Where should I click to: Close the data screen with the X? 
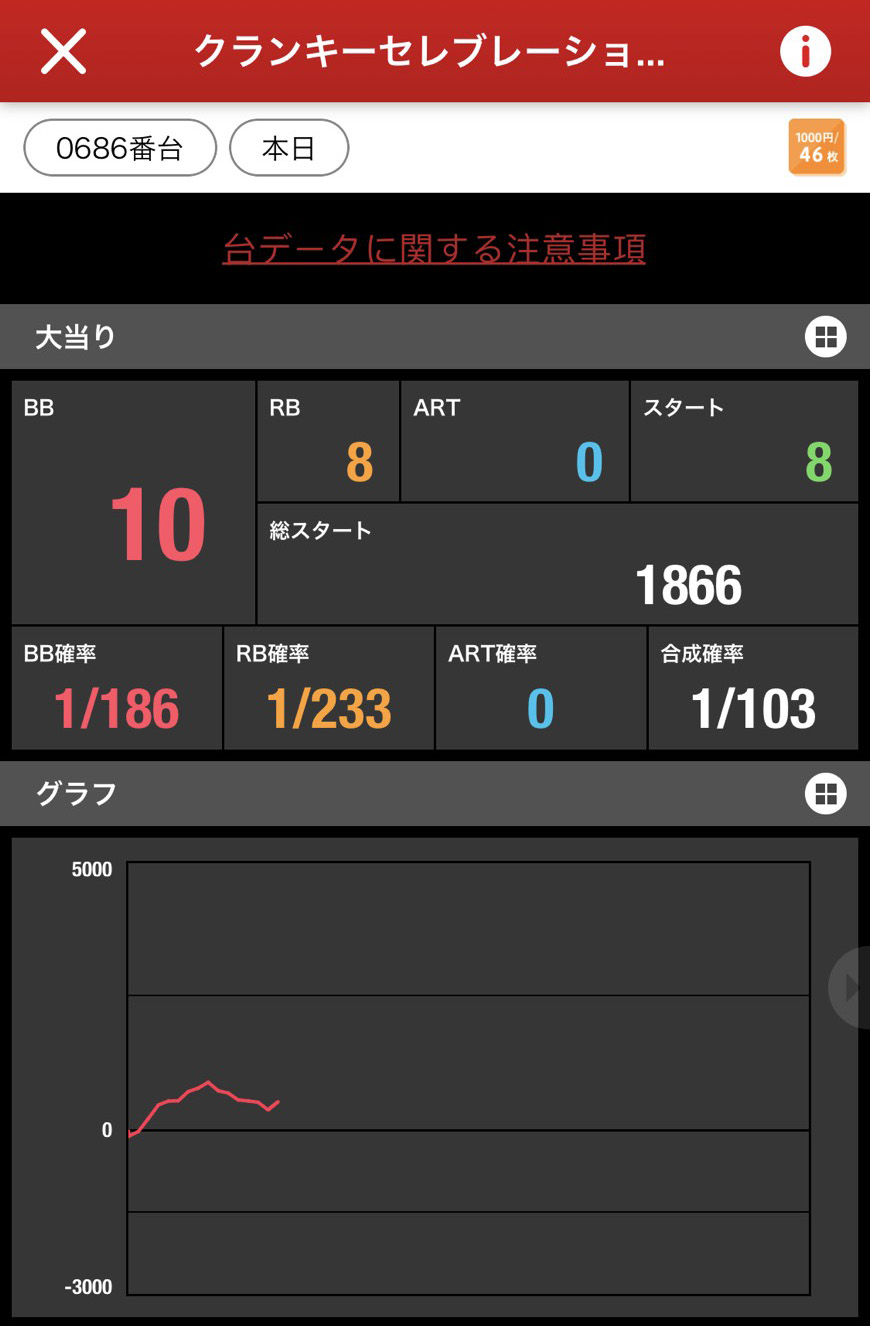[62, 51]
